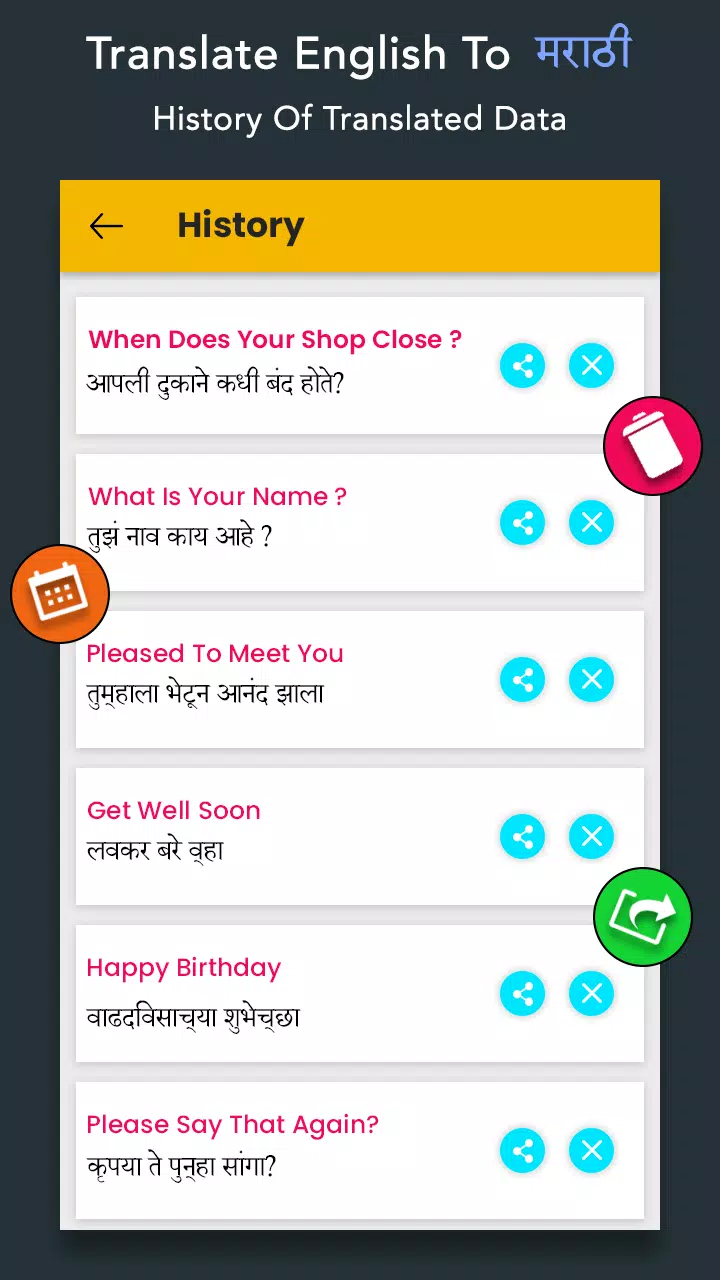Viewport: 720px width, 1280px height.
Task: Delete the 'Pleased To Meet You' entry
Action: (x=591, y=680)
